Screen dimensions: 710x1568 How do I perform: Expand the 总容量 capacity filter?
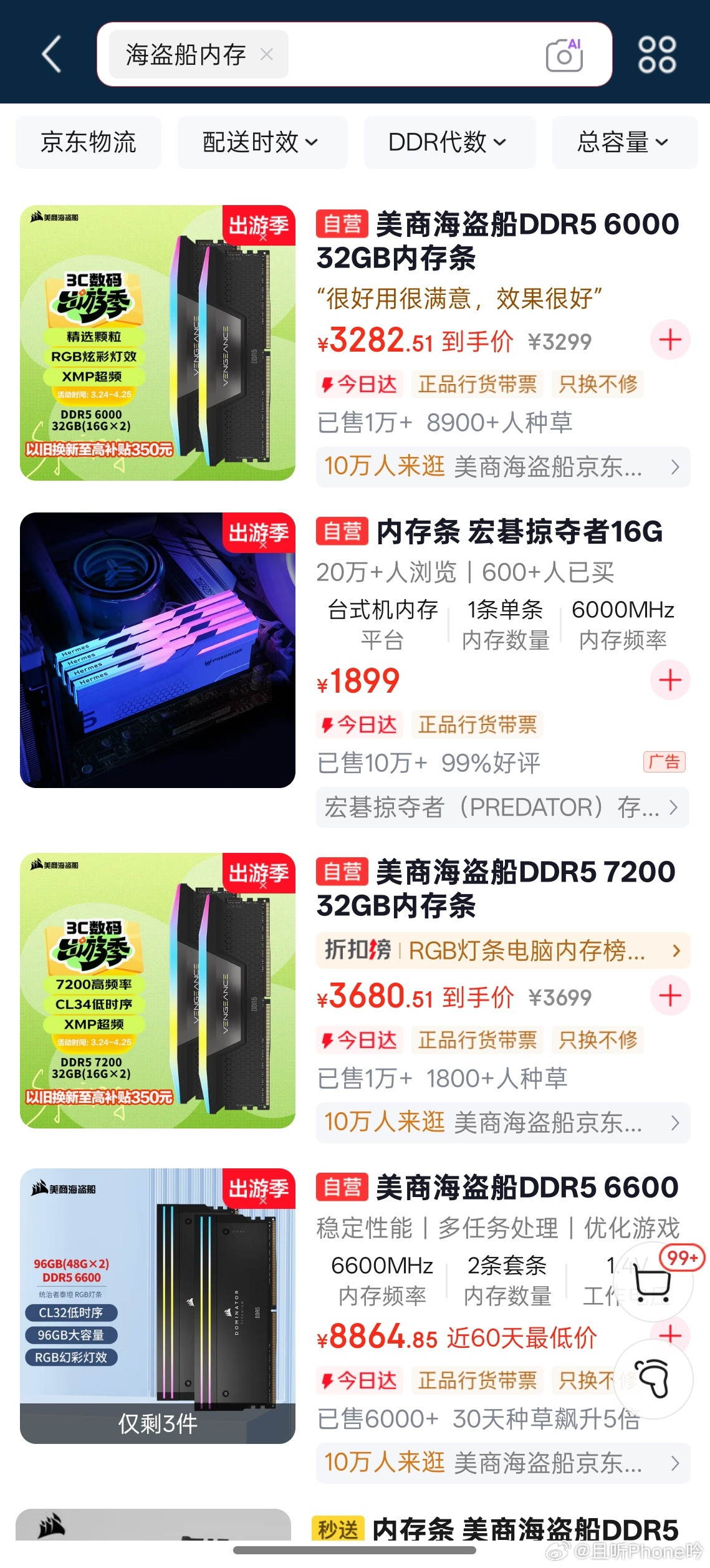pyautogui.click(x=624, y=142)
